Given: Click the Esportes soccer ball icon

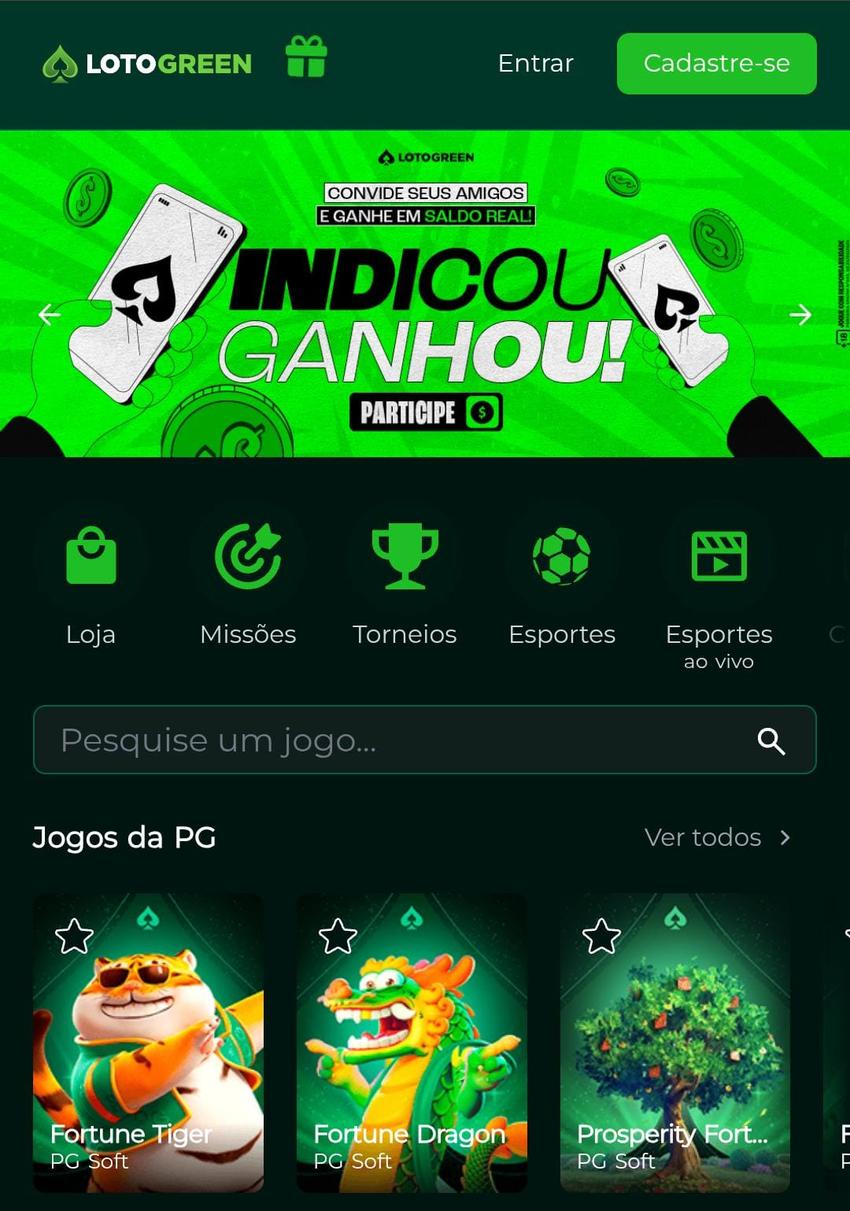Looking at the screenshot, I should click(561, 556).
